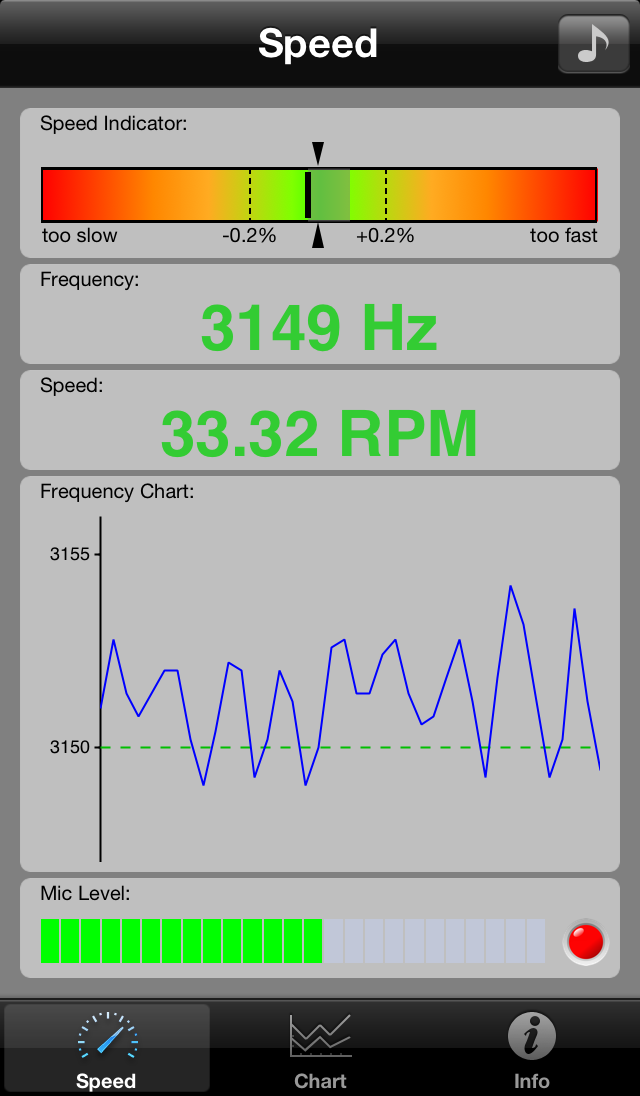640x1096 pixels.
Task: Open the Info tab
Action: pyautogui.click(x=531, y=1049)
